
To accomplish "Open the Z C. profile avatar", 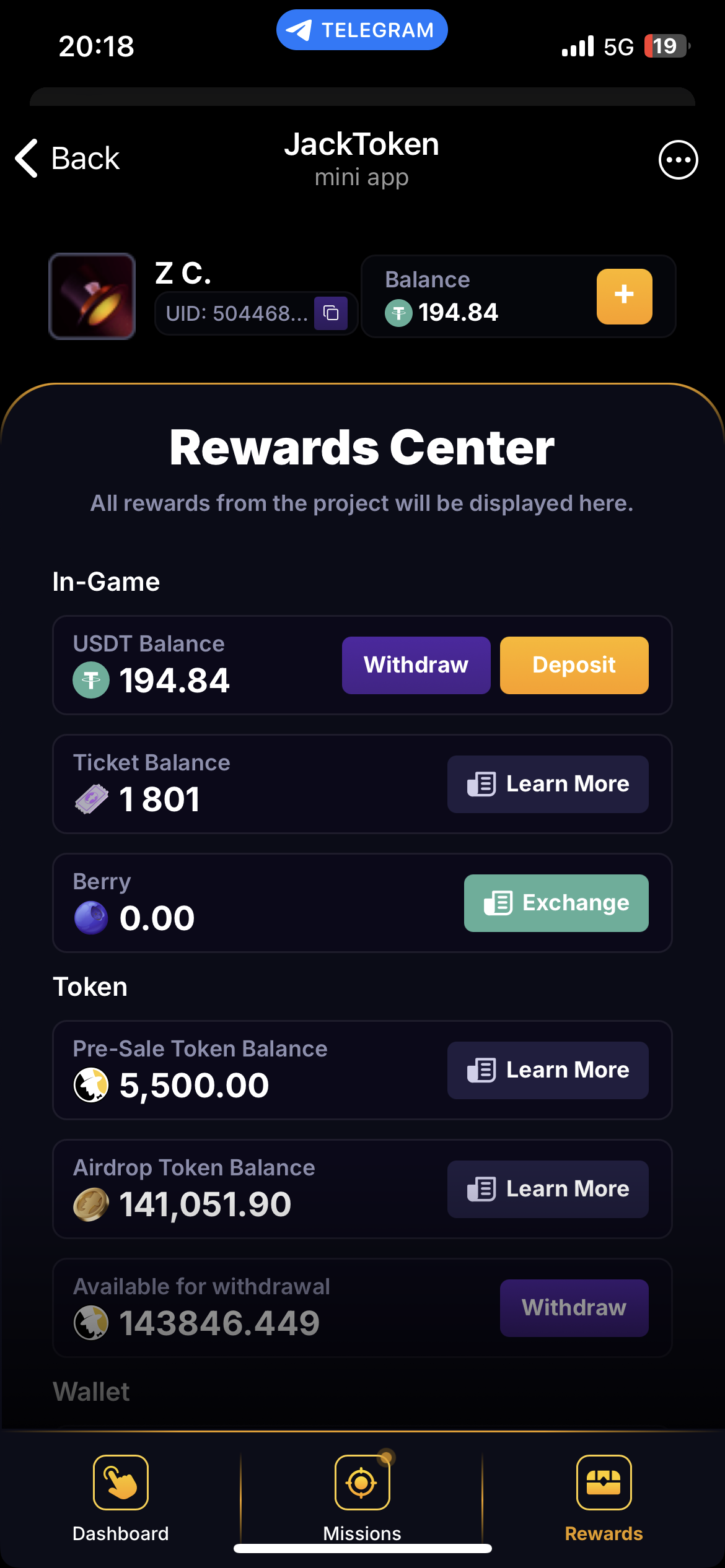I will pyautogui.click(x=92, y=296).
